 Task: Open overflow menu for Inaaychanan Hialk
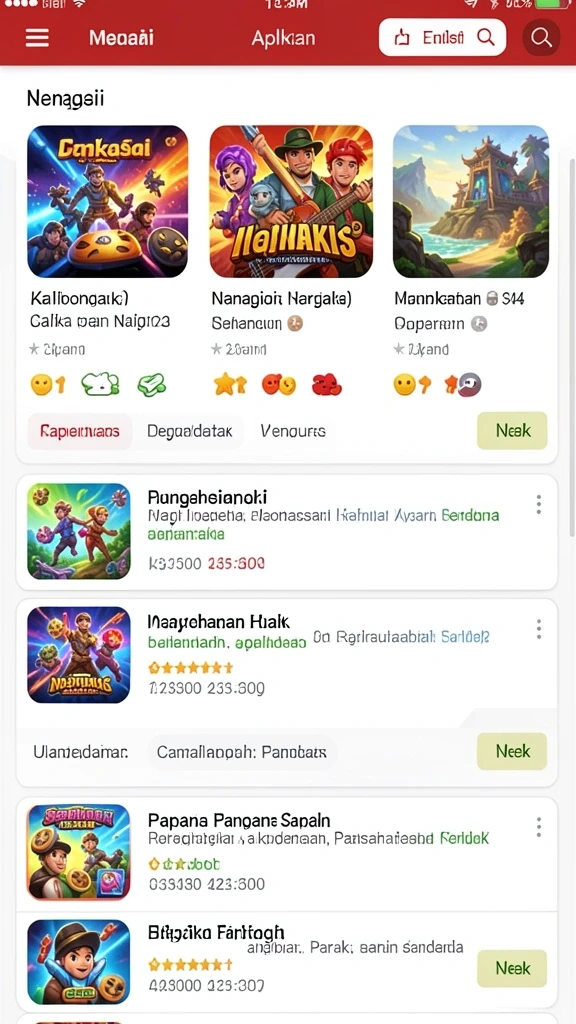(538, 630)
